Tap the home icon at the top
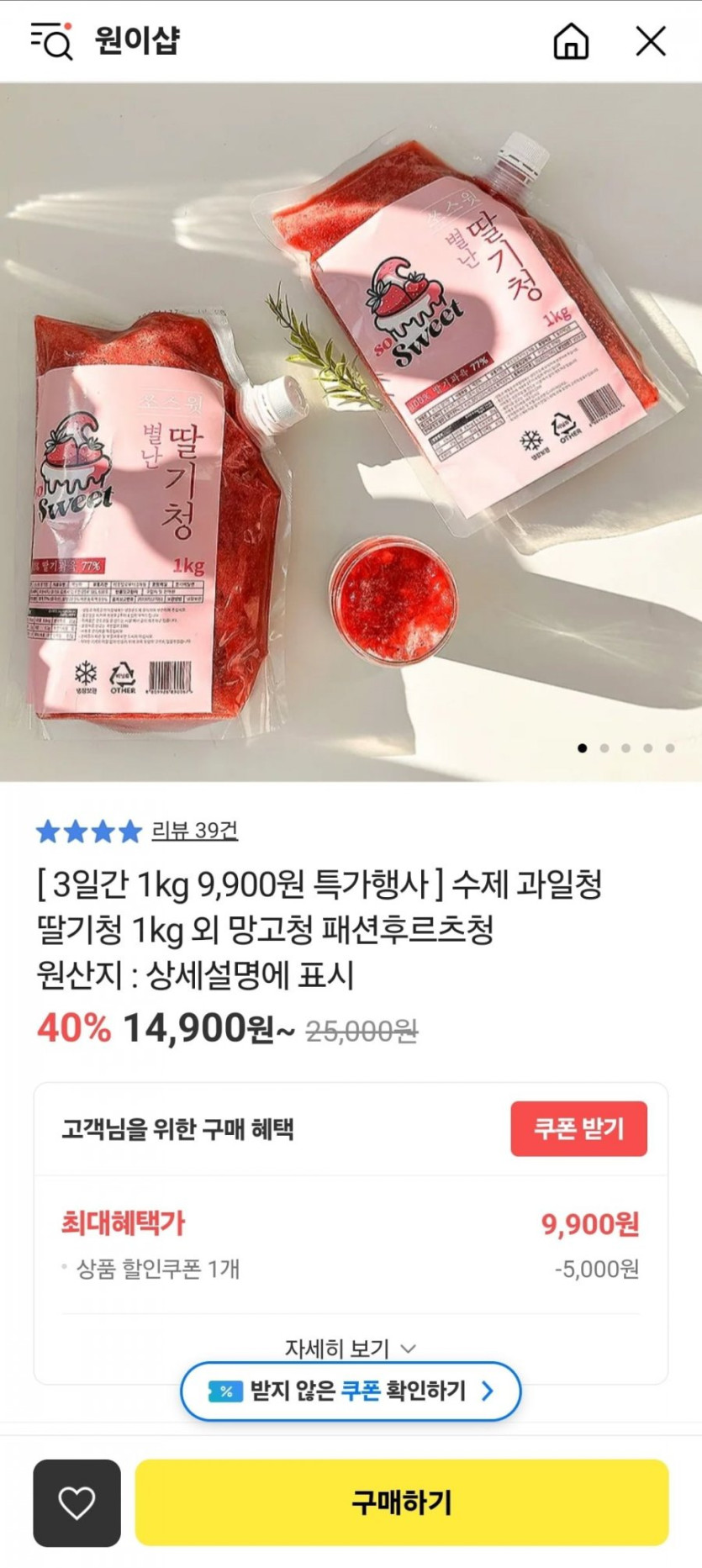This screenshot has height=1568, width=702. pos(572,40)
